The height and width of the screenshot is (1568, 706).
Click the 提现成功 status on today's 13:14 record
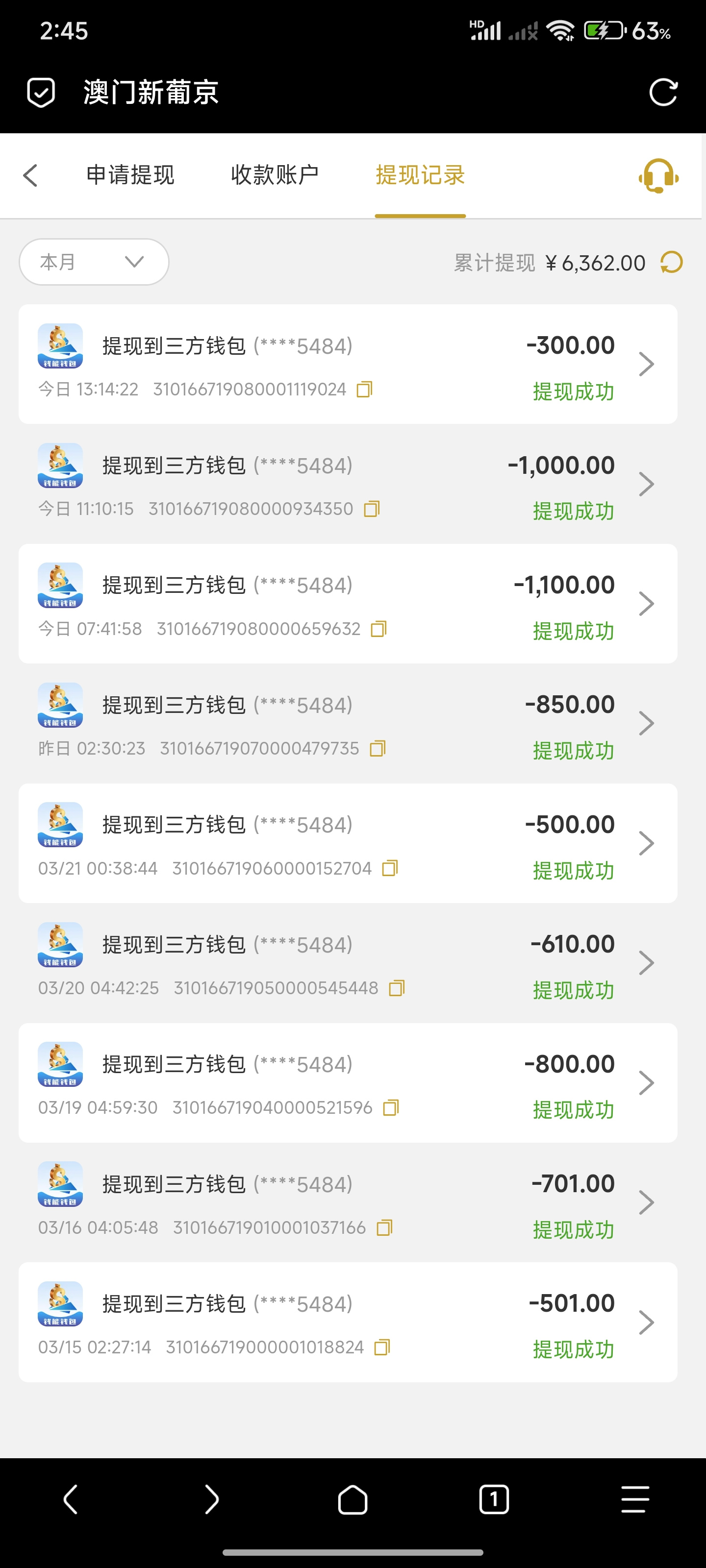pos(573,392)
